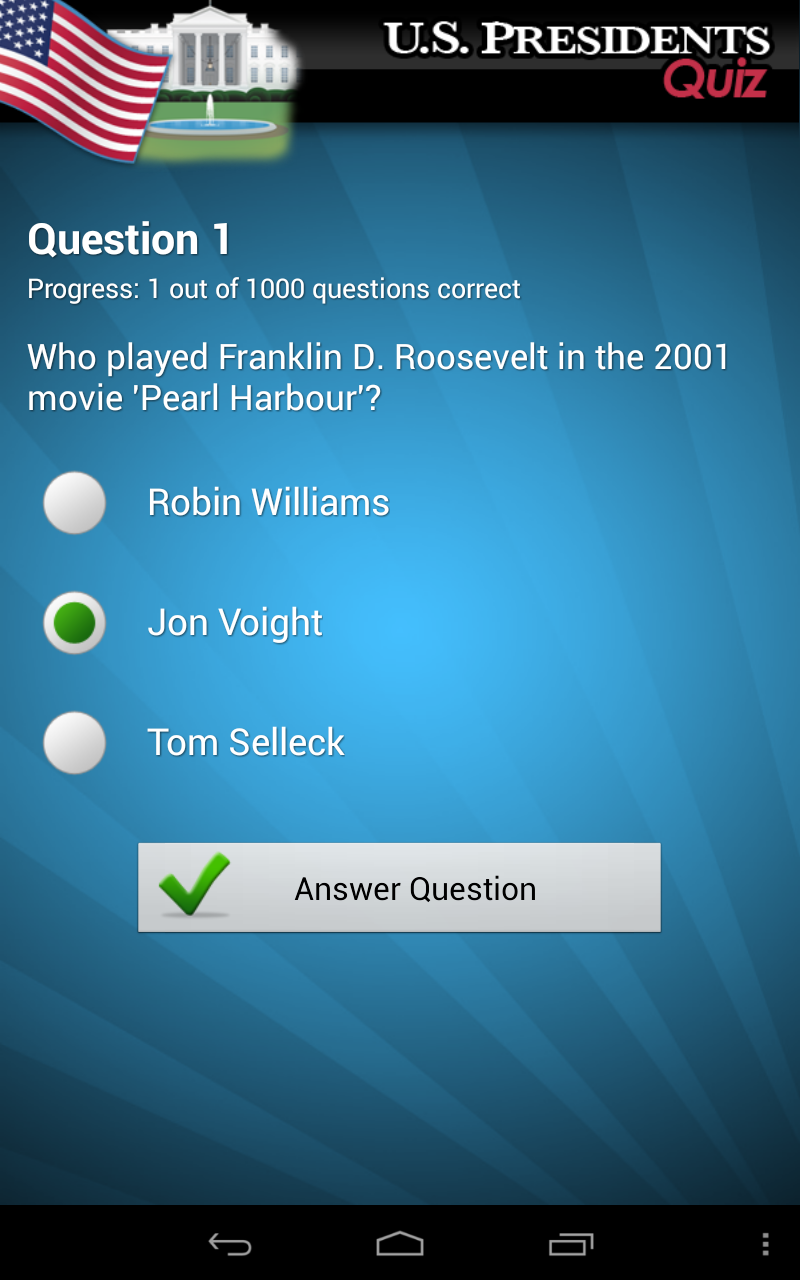
Task: Select Robin Williams as the answer
Action: click(74, 503)
